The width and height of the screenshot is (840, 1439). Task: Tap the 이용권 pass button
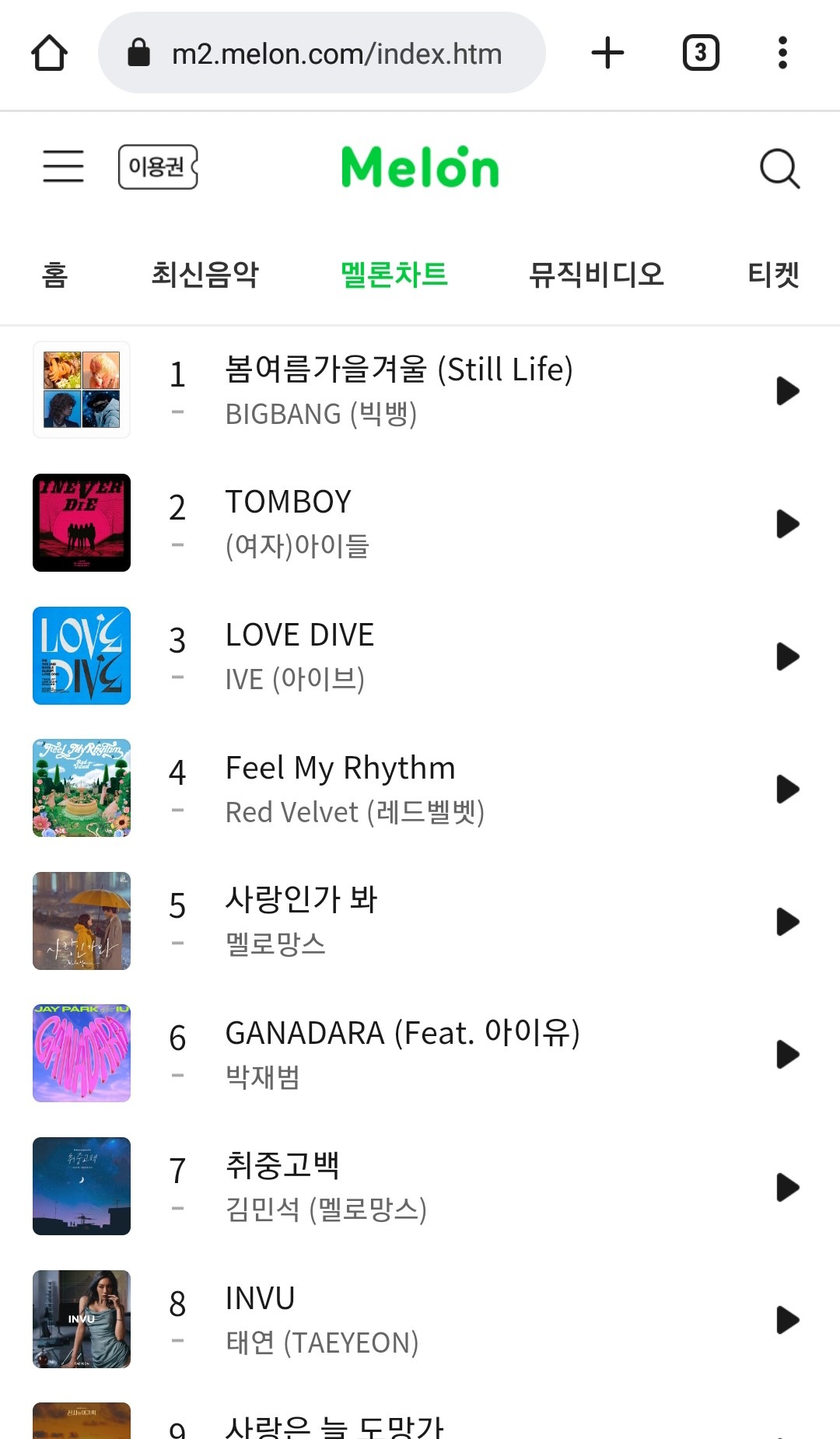(158, 166)
